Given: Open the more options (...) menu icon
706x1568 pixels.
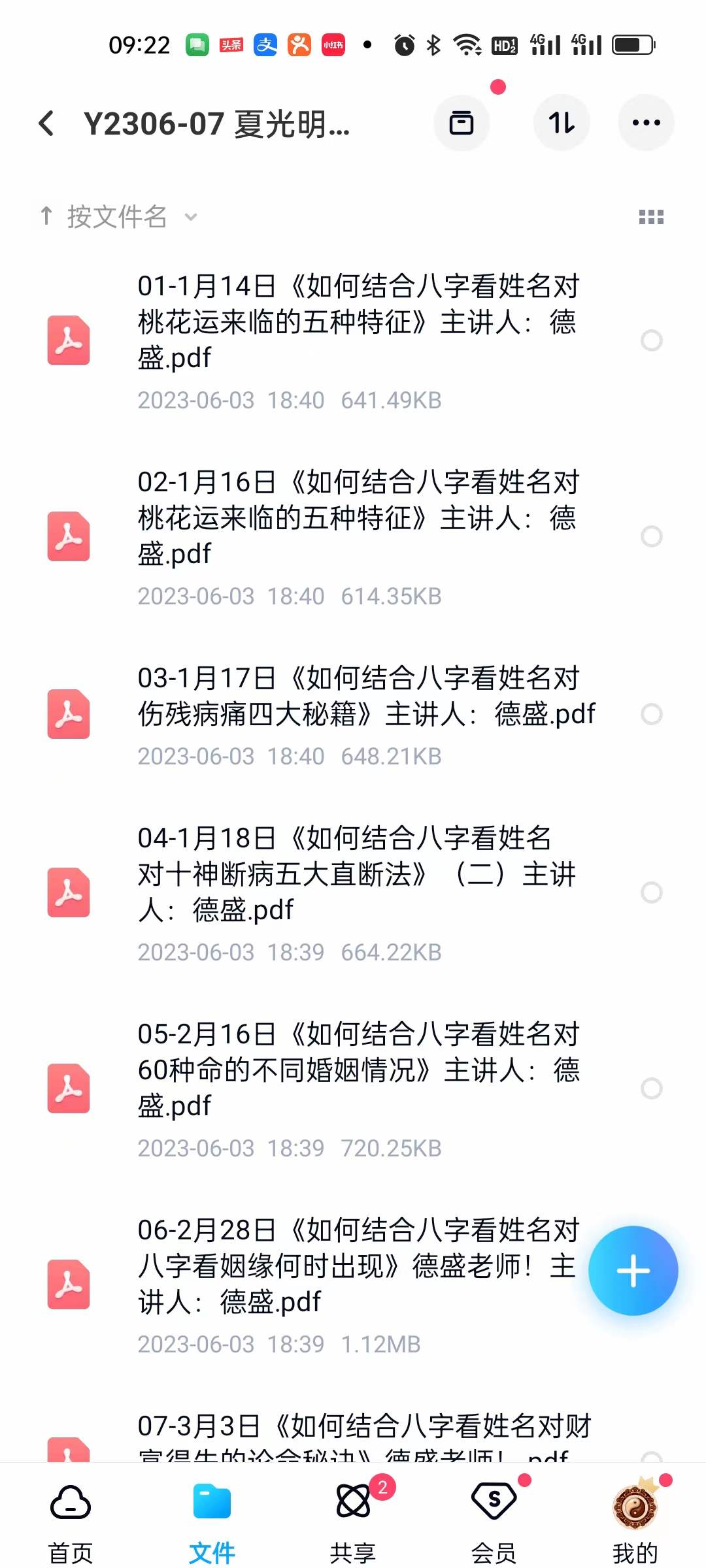Looking at the screenshot, I should (x=645, y=122).
